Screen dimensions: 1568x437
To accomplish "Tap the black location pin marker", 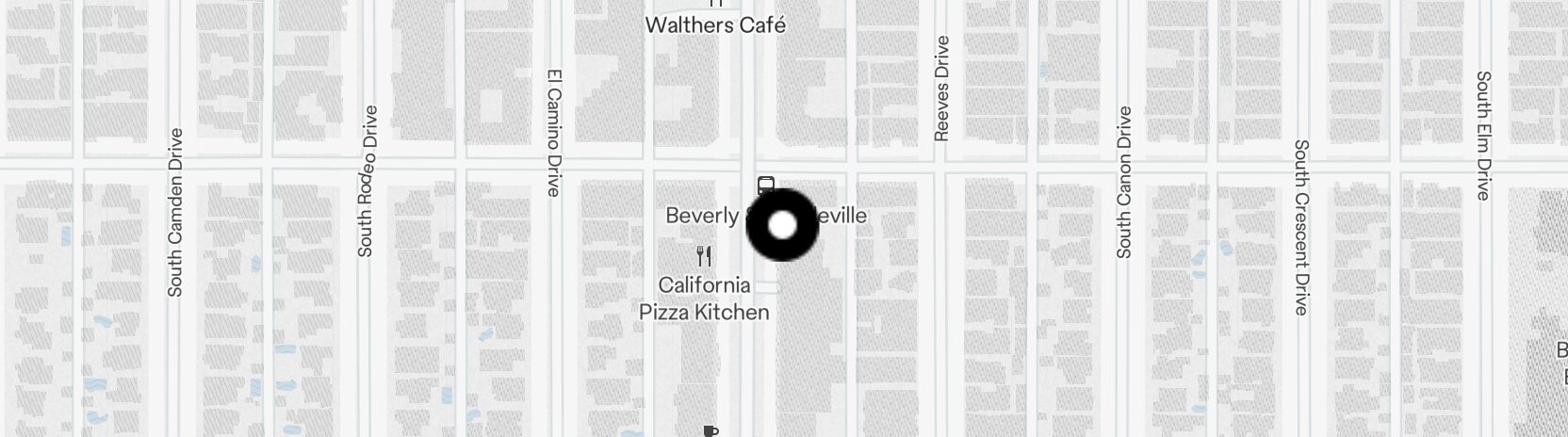I will (x=782, y=225).
